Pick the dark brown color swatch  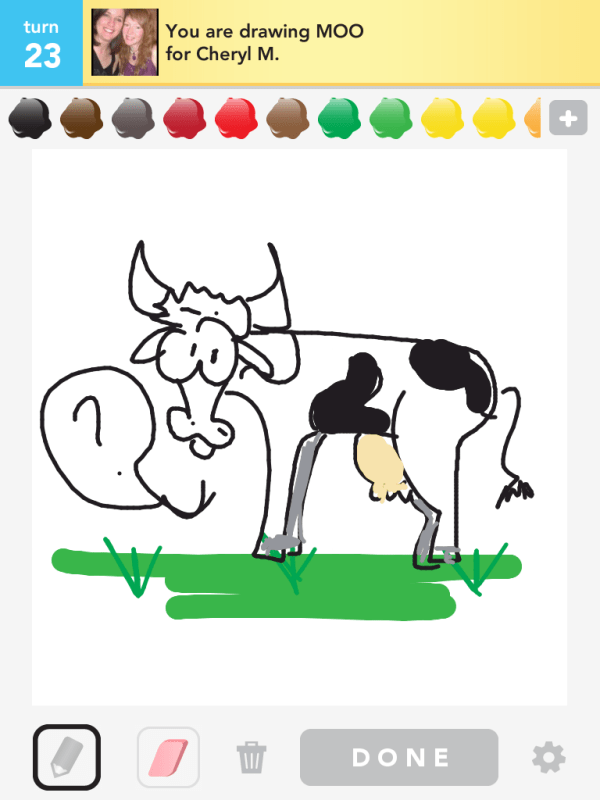[x=80, y=119]
